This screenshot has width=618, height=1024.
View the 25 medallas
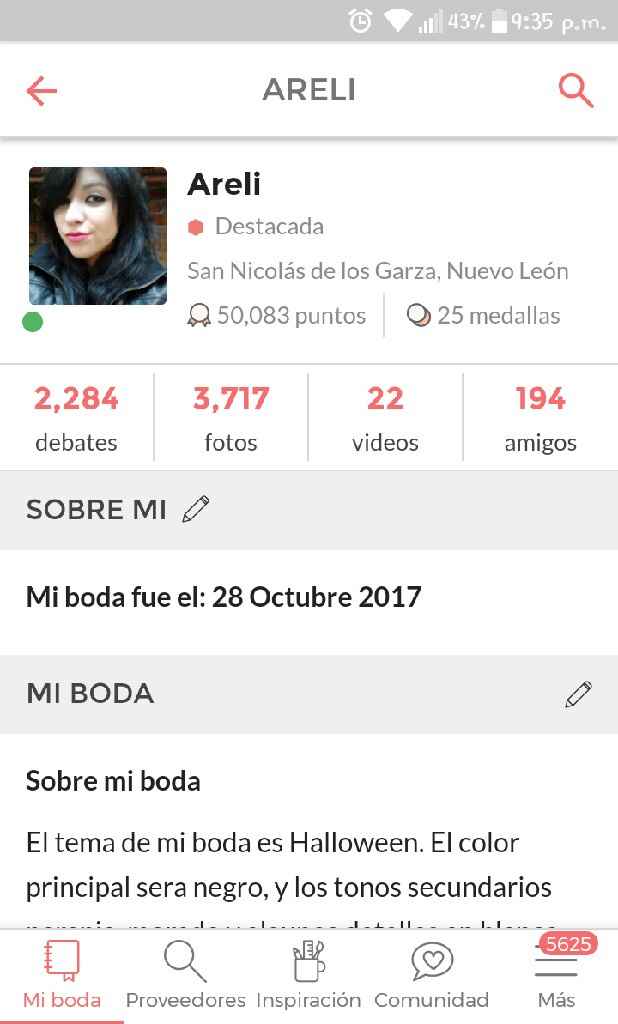click(x=483, y=315)
